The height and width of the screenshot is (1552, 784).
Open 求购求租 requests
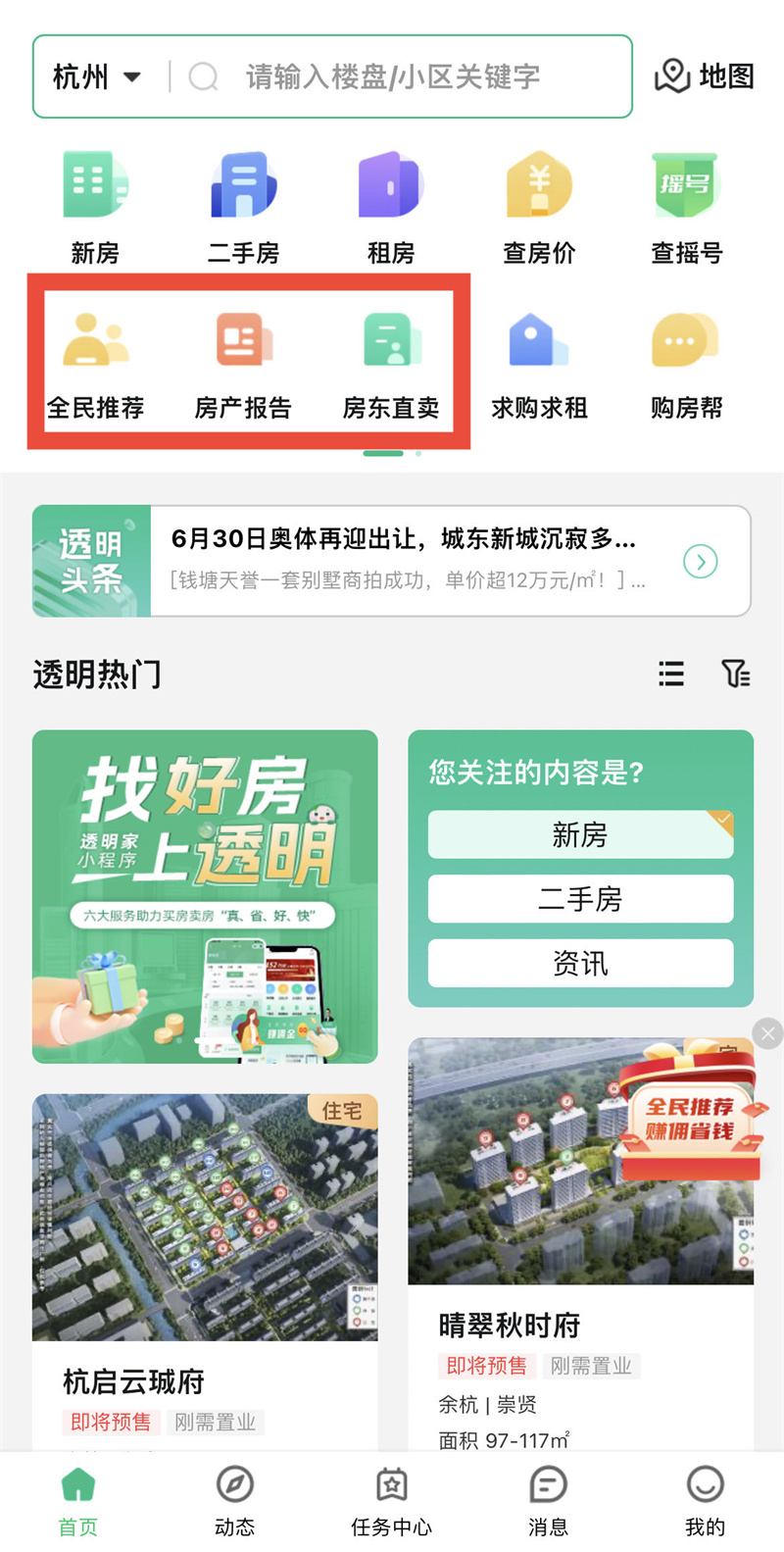tap(539, 363)
